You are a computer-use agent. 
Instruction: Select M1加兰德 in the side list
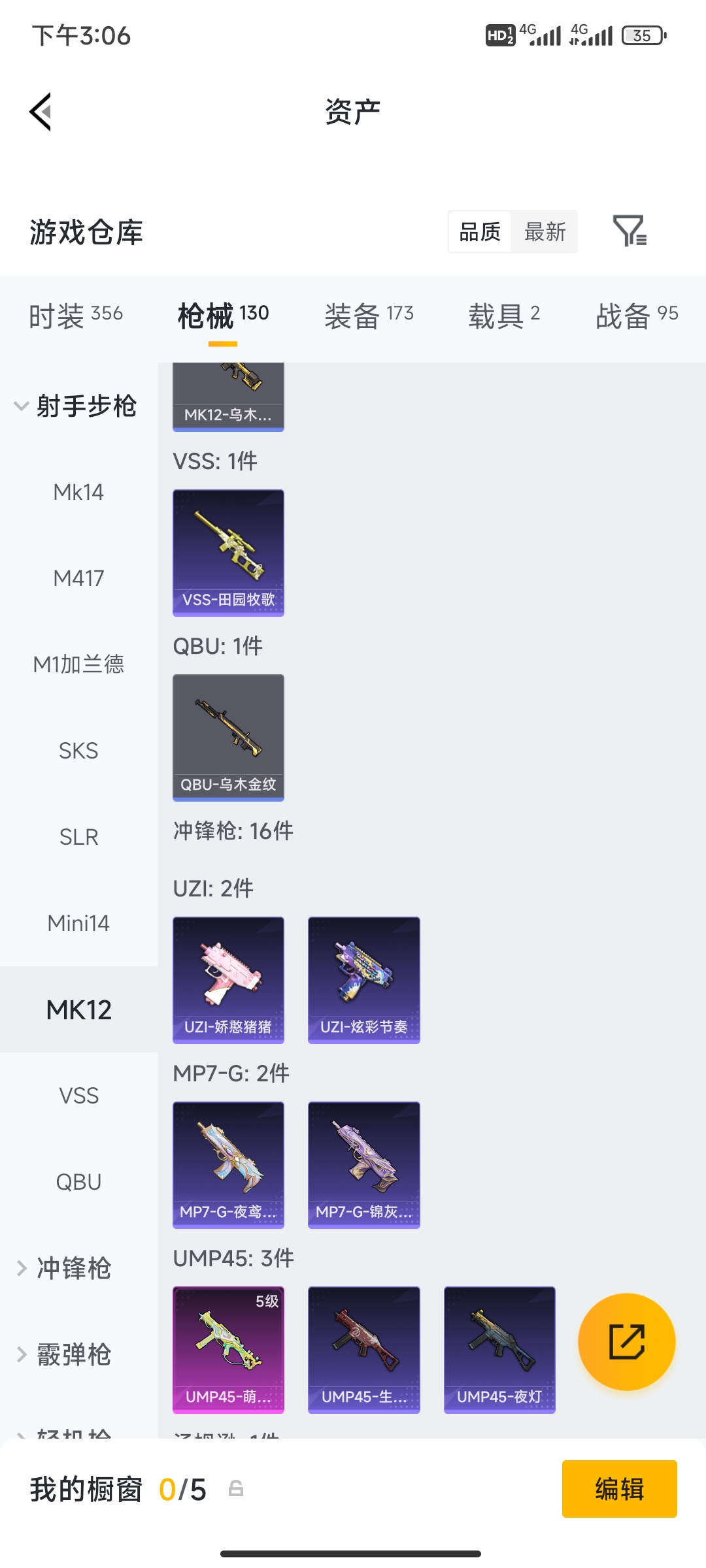pos(78,664)
